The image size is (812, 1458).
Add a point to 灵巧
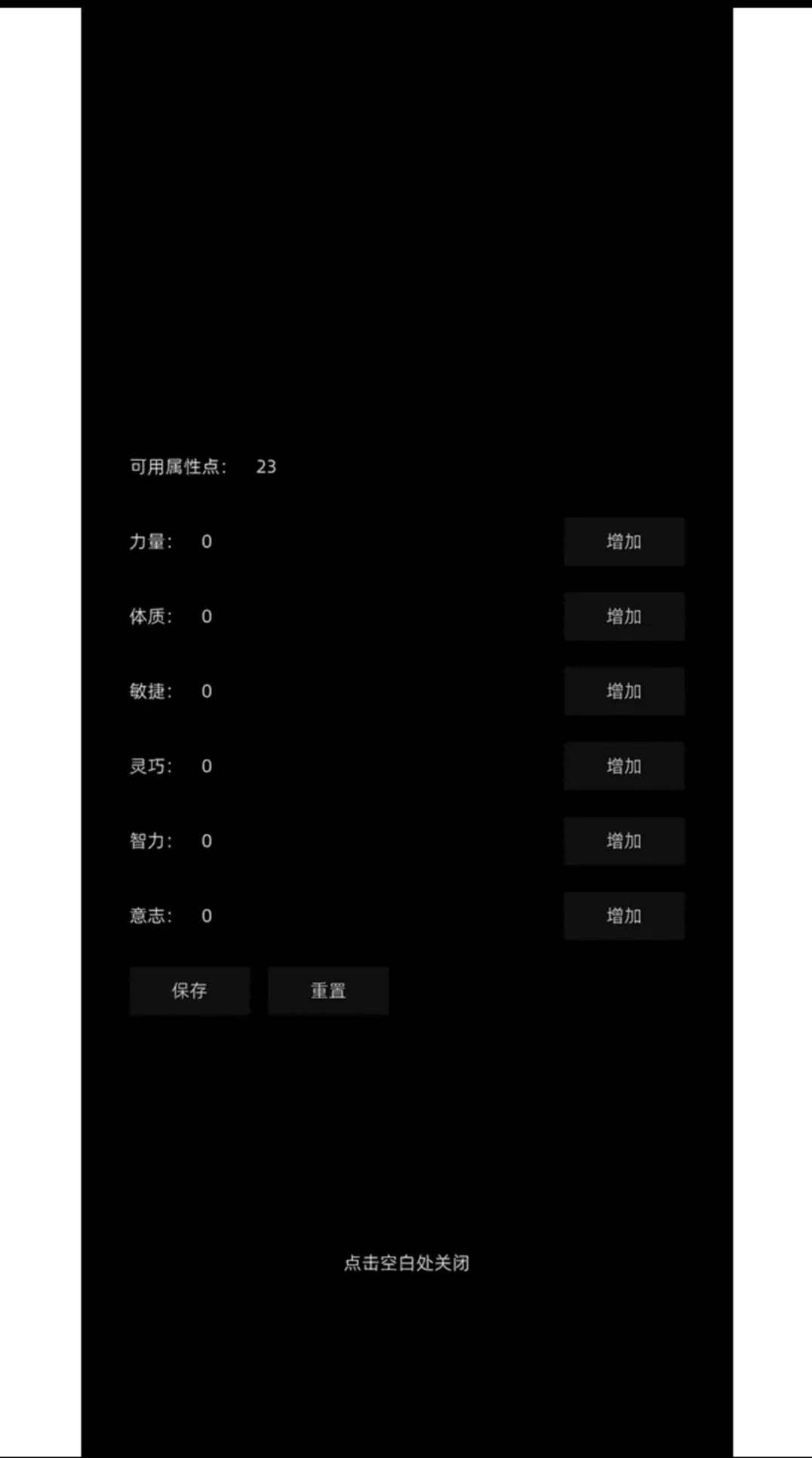coord(623,765)
